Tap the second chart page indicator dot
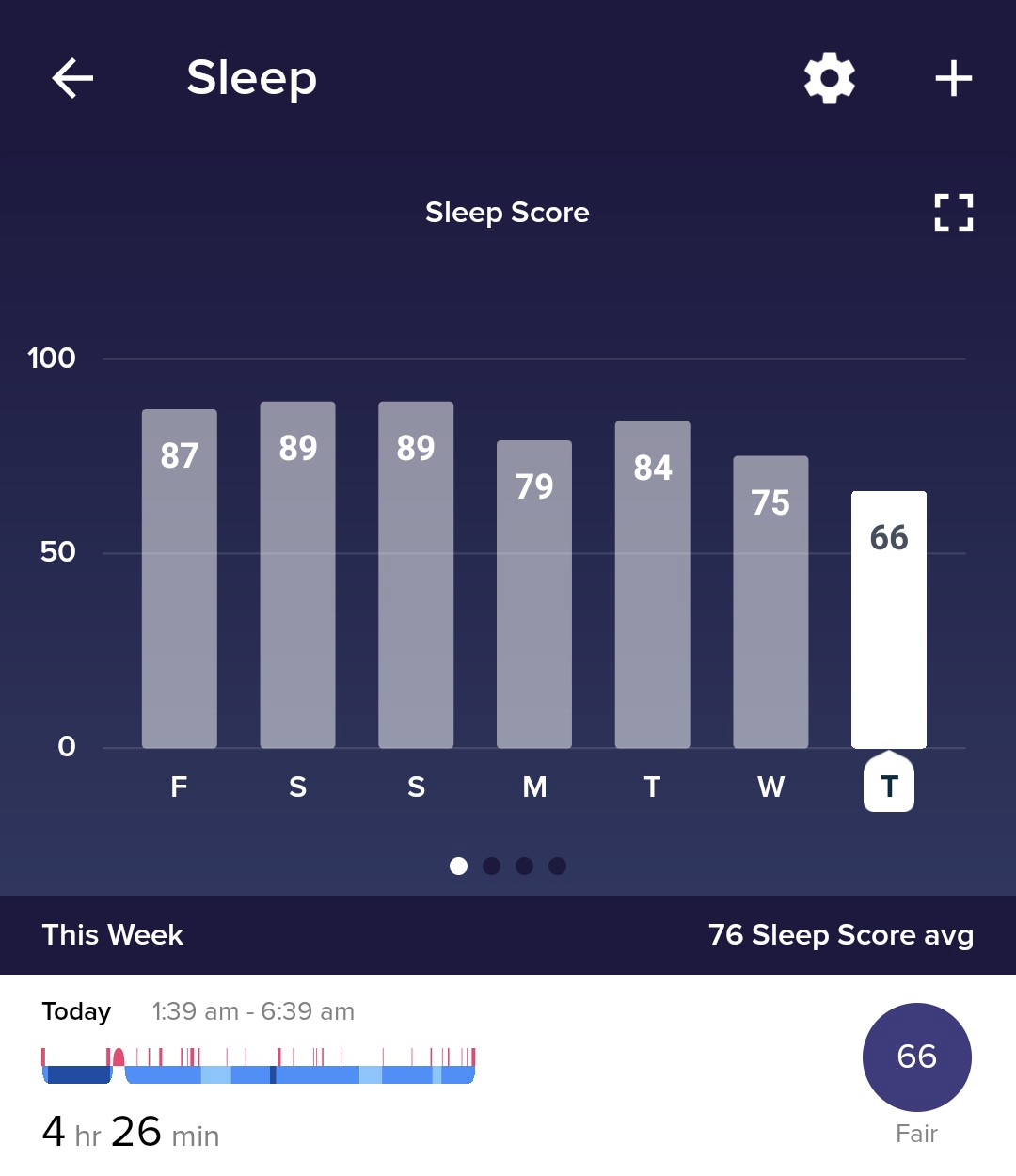This screenshot has height=1176, width=1016. 491,866
